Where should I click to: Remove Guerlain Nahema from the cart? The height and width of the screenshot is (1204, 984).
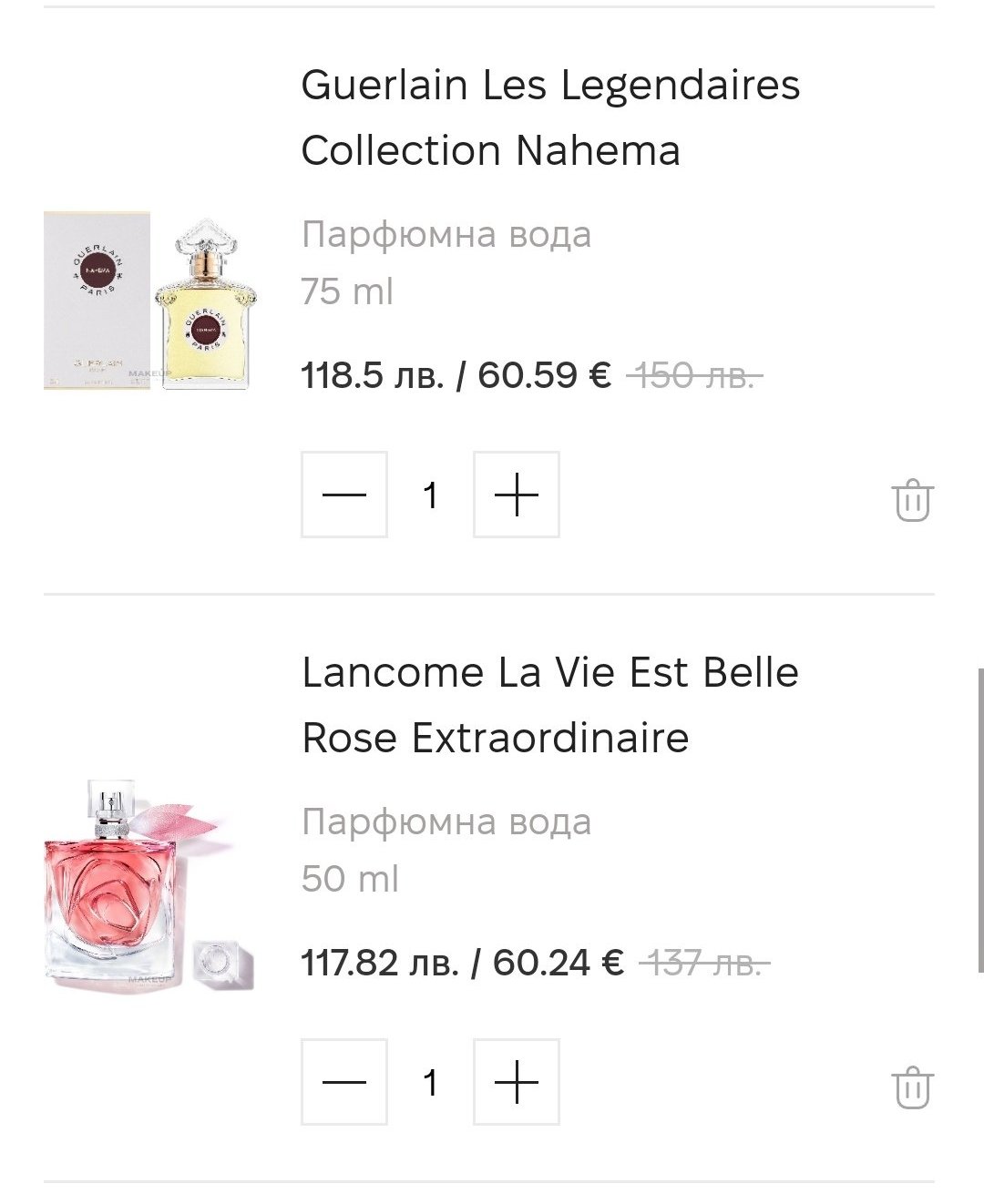click(912, 500)
